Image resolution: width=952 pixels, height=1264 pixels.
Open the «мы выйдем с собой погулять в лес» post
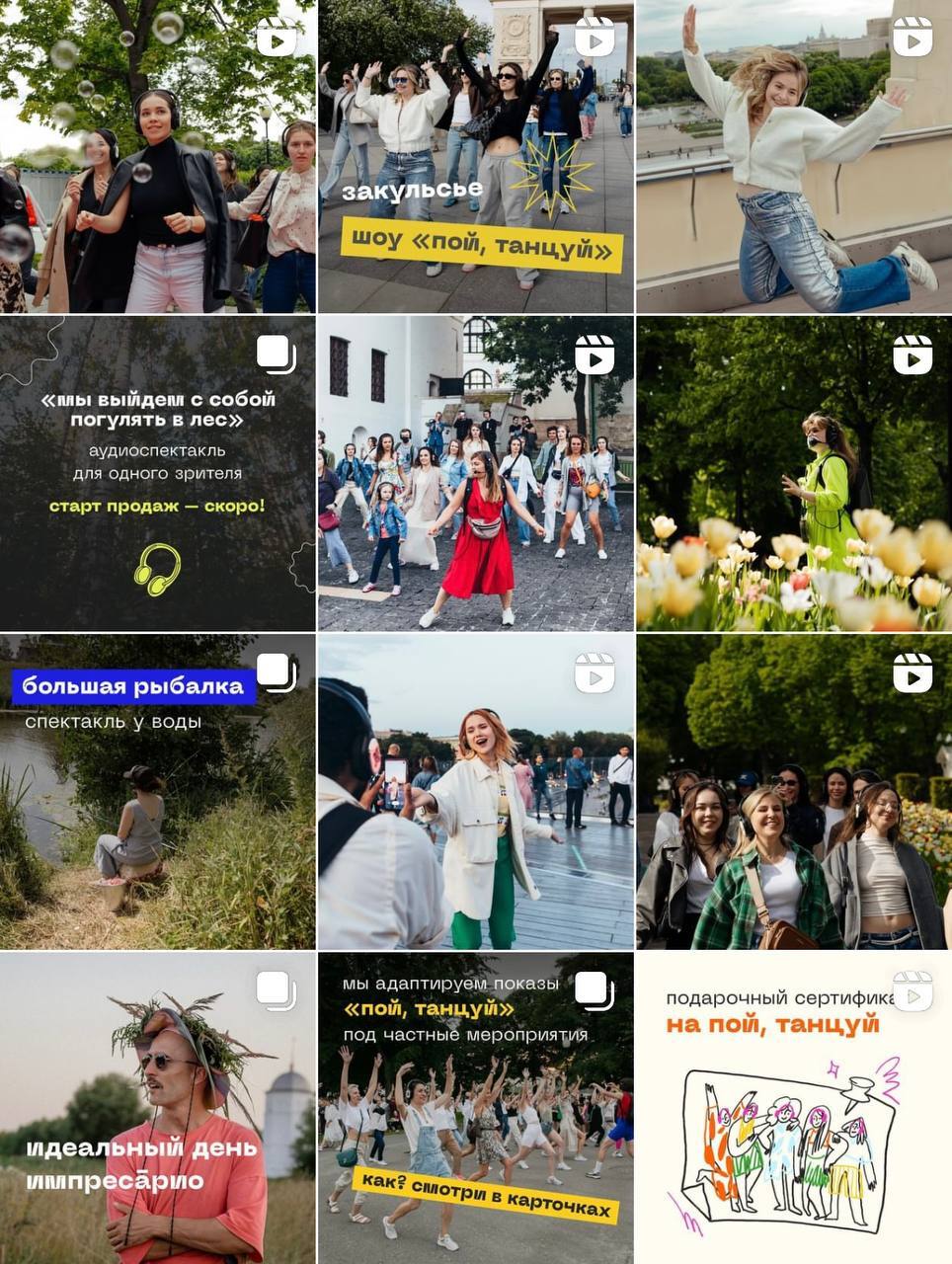pyautogui.click(x=158, y=473)
